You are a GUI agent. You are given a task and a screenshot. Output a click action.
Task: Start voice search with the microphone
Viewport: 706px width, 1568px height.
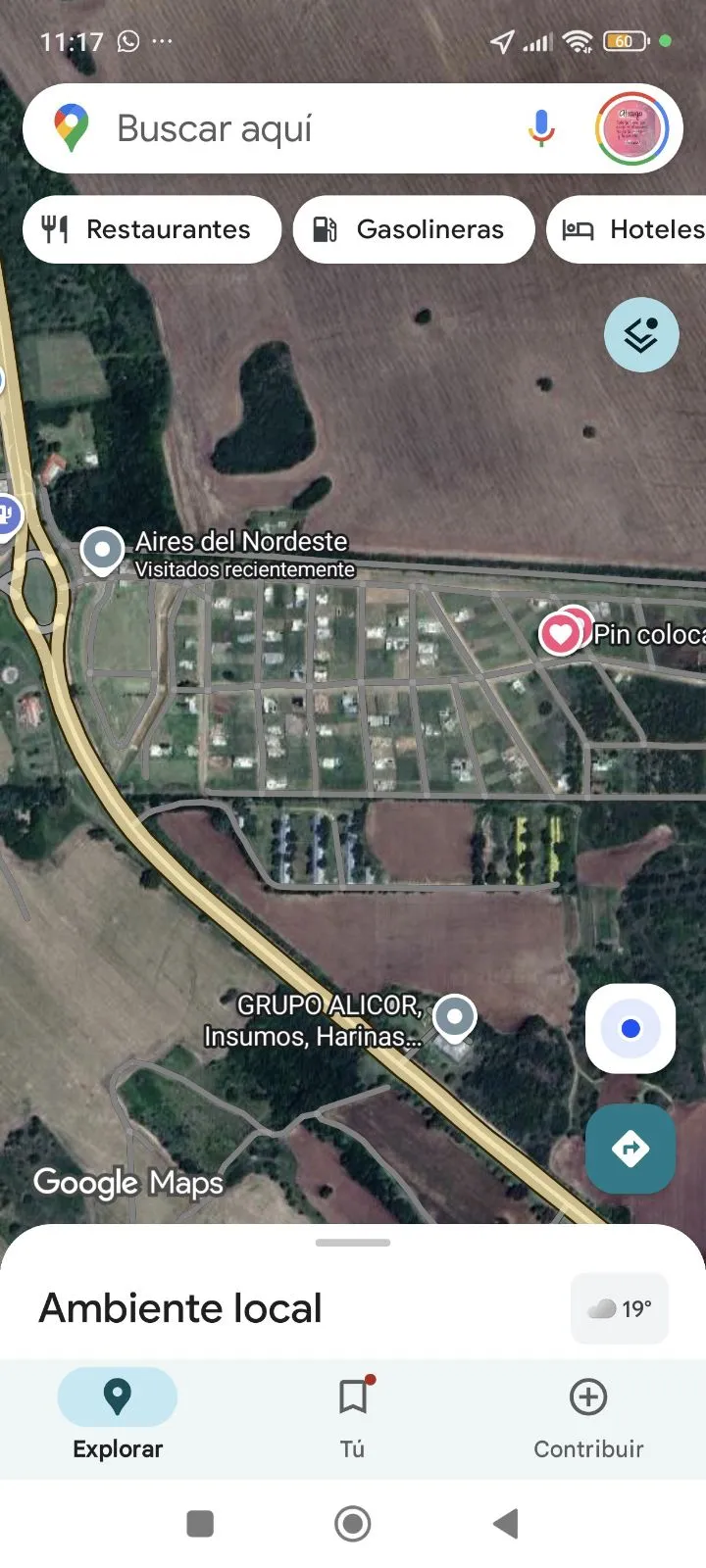540,128
